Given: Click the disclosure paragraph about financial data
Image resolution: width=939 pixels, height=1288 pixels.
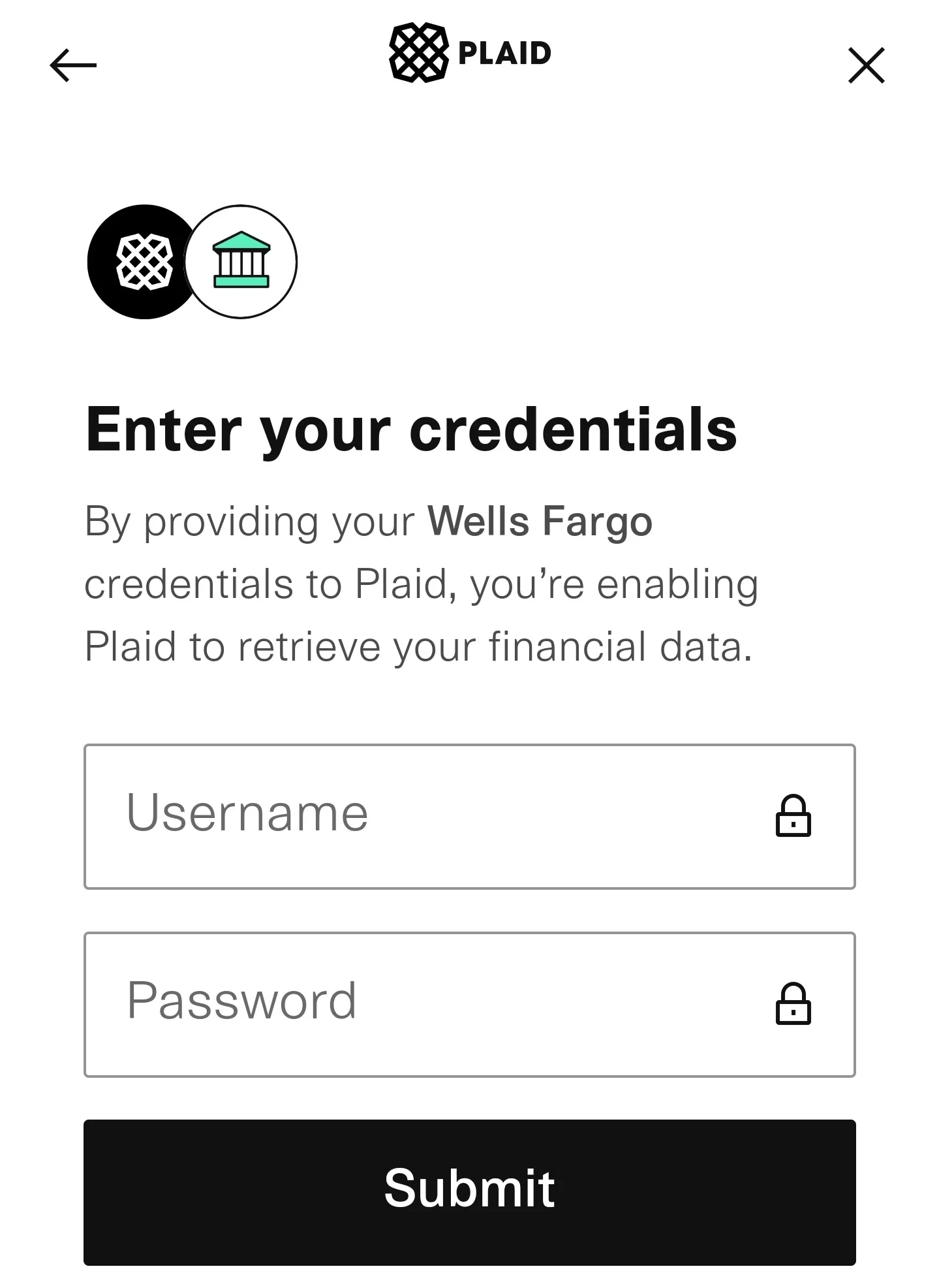Looking at the screenshot, I should click(421, 583).
